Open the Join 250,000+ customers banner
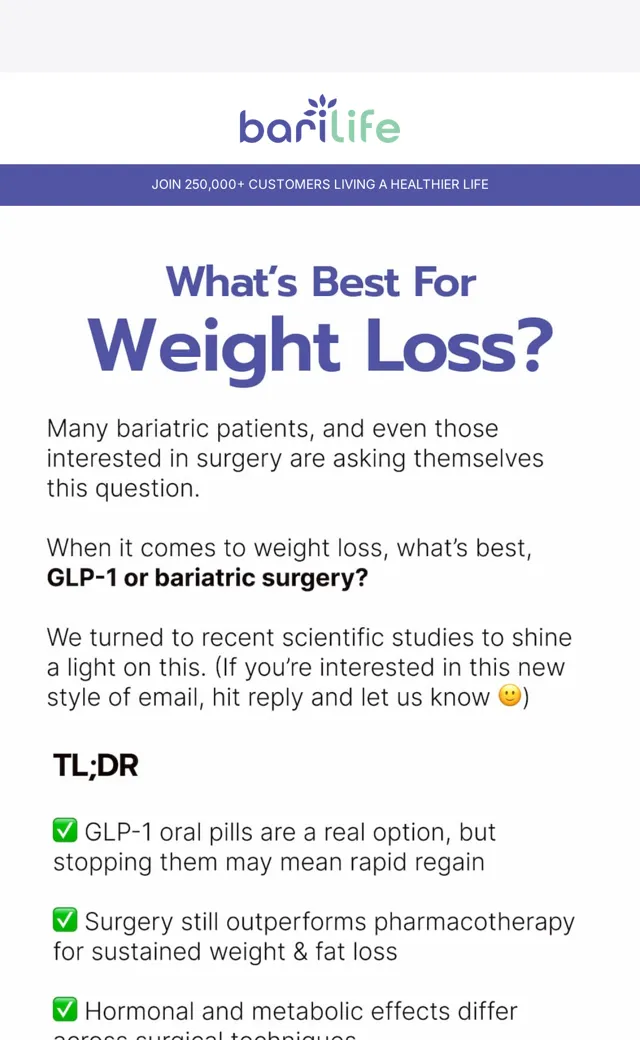This screenshot has height=1040, width=640. tap(320, 184)
